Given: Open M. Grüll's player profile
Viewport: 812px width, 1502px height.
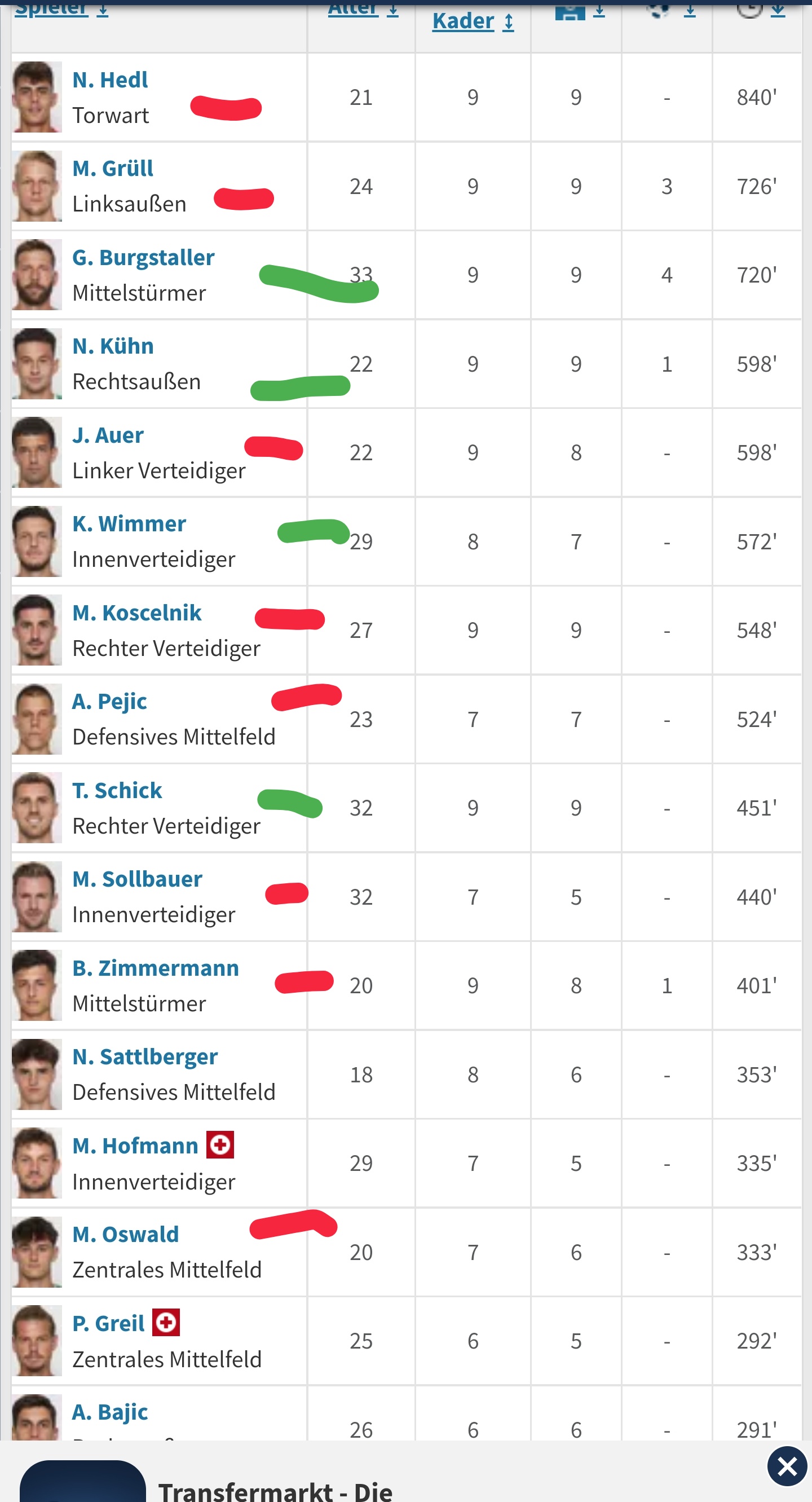Looking at the screenshot, I should [113, 169].
